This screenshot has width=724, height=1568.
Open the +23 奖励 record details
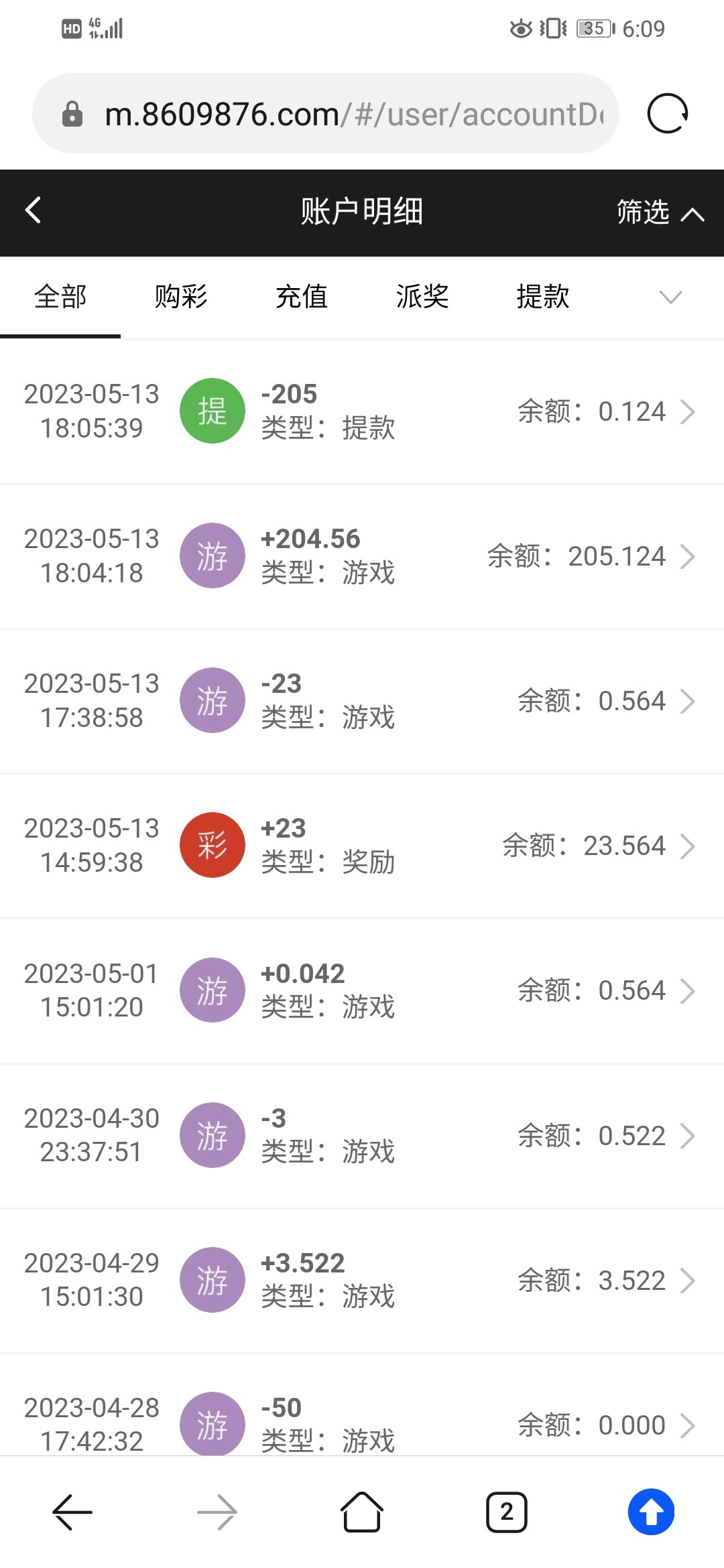click(x=688, y=846)
